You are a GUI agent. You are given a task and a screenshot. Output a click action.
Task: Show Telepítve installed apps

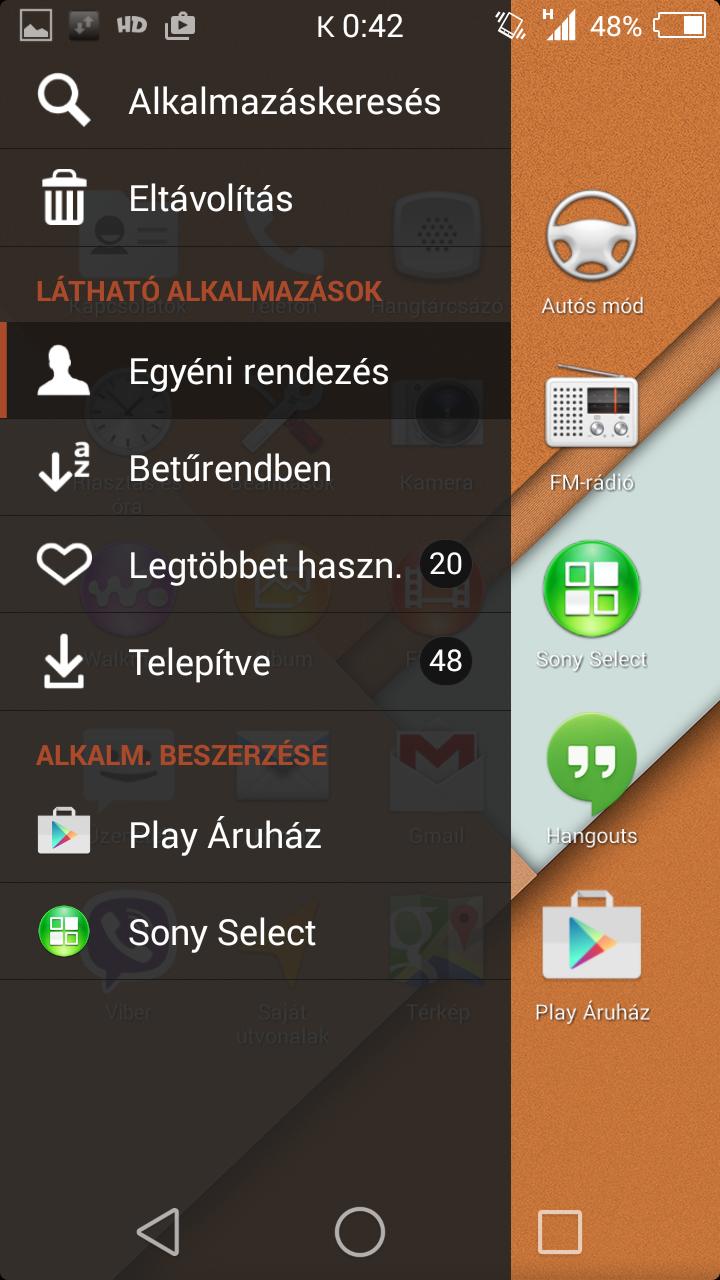click(255, 662)
